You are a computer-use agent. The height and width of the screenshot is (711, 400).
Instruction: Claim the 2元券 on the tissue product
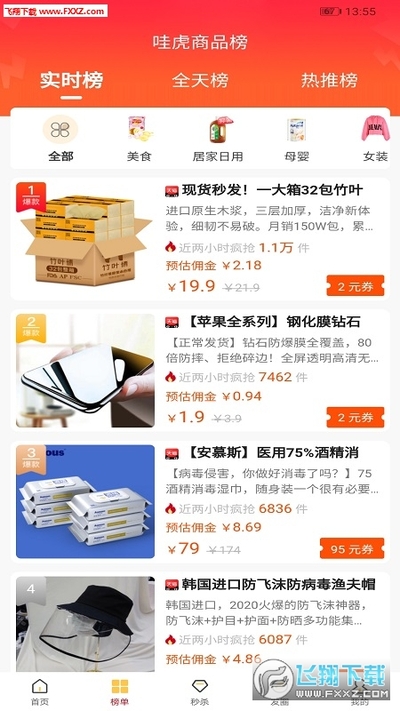tap(355, 286)
